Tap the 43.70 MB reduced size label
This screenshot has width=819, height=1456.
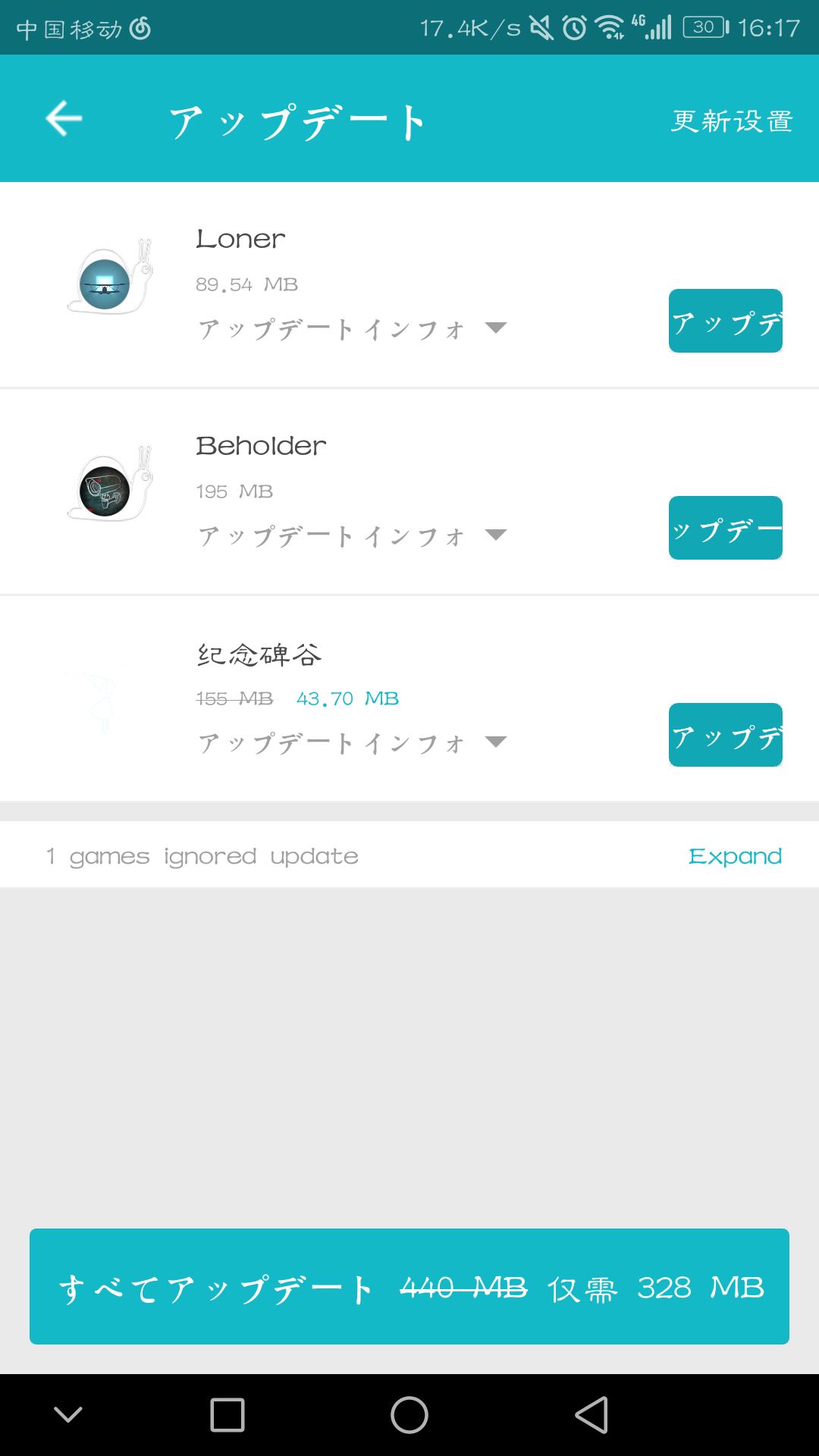pyautogui.click(x=346, y=698)
